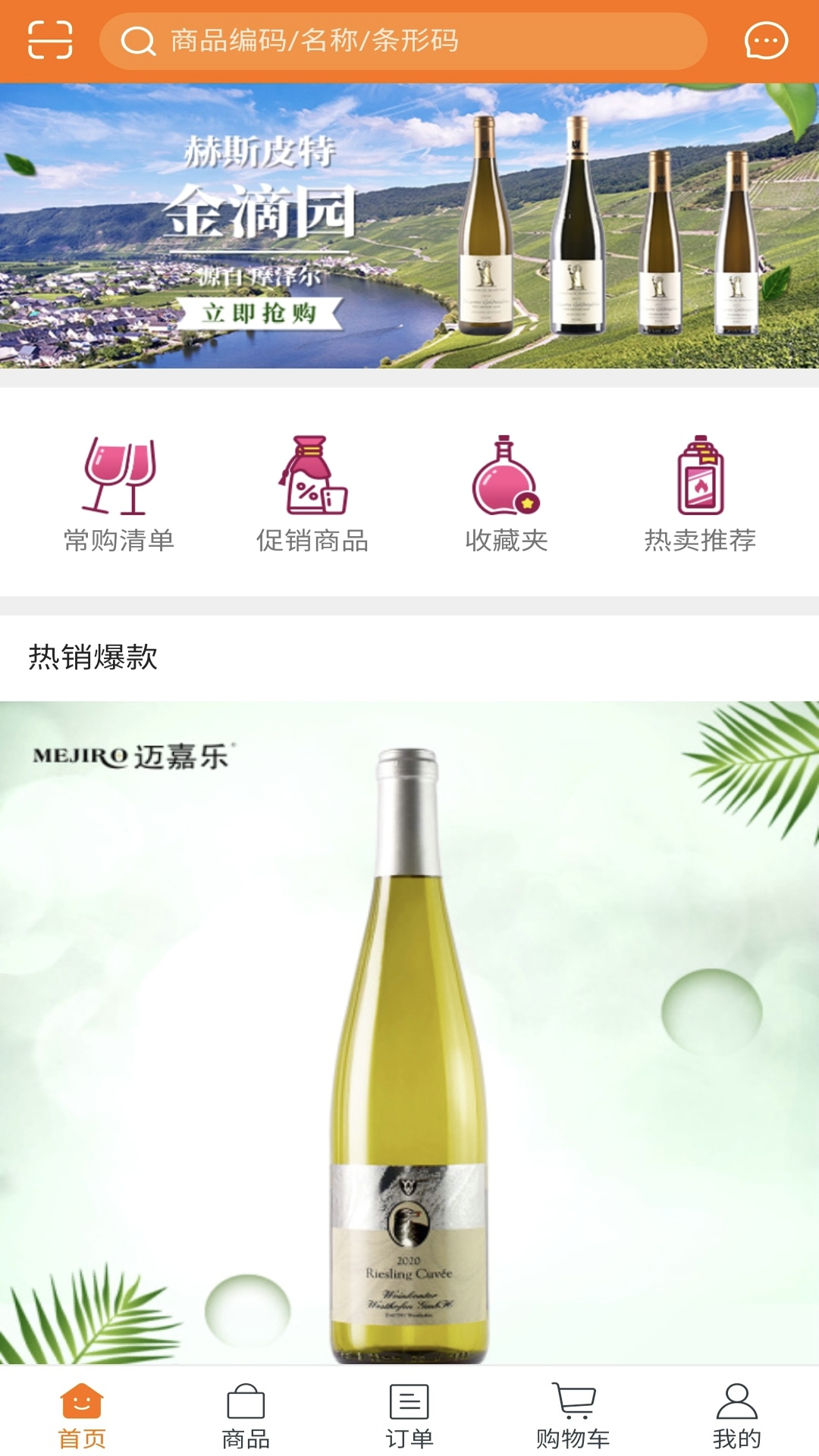819x1456 pixels.
Task: Tap the product code/name search field
Action: coord(403,41)
